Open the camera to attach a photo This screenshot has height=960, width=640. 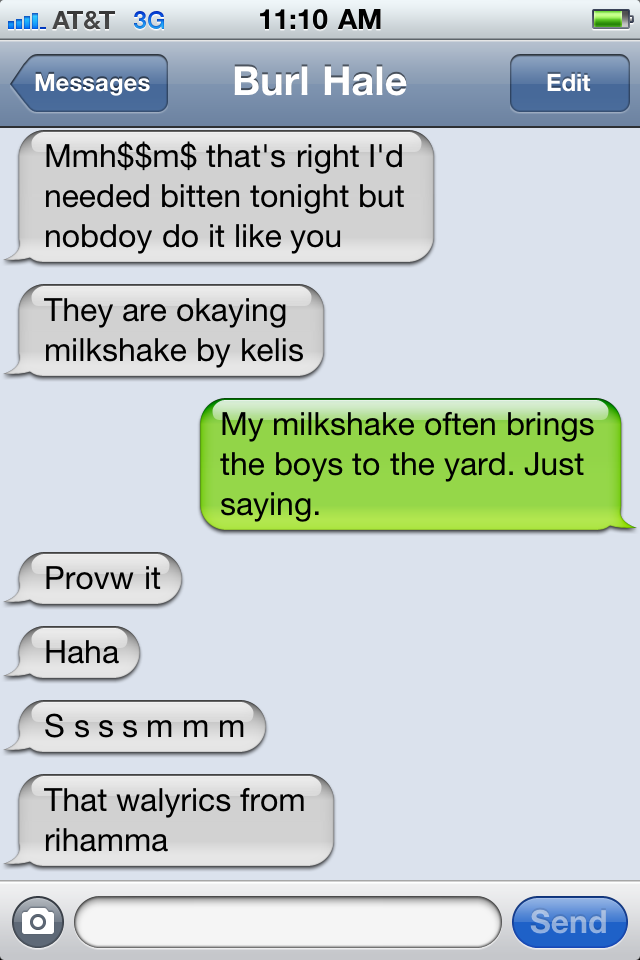point(38,921)
